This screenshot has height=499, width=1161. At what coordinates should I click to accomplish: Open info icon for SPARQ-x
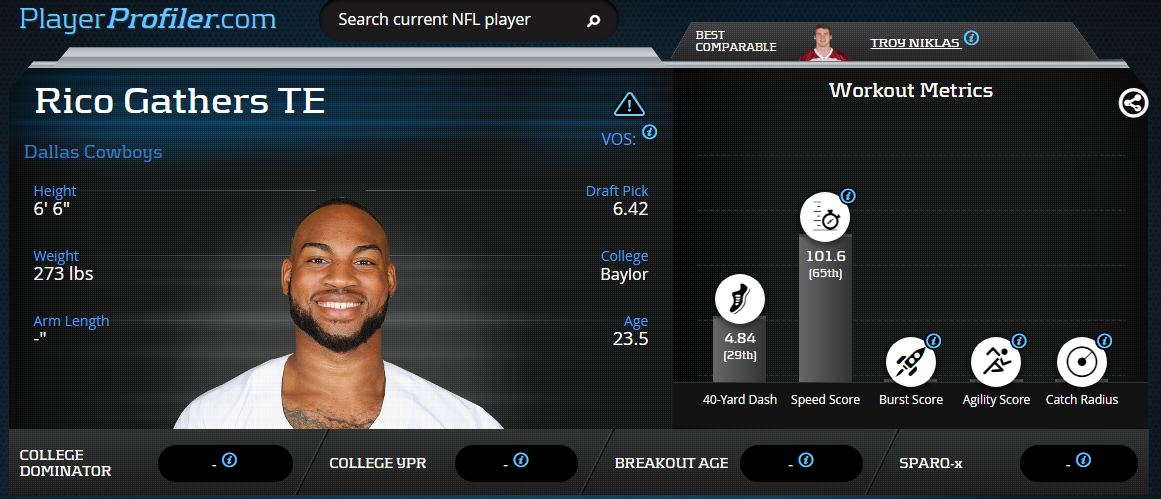coord(1083,460)
